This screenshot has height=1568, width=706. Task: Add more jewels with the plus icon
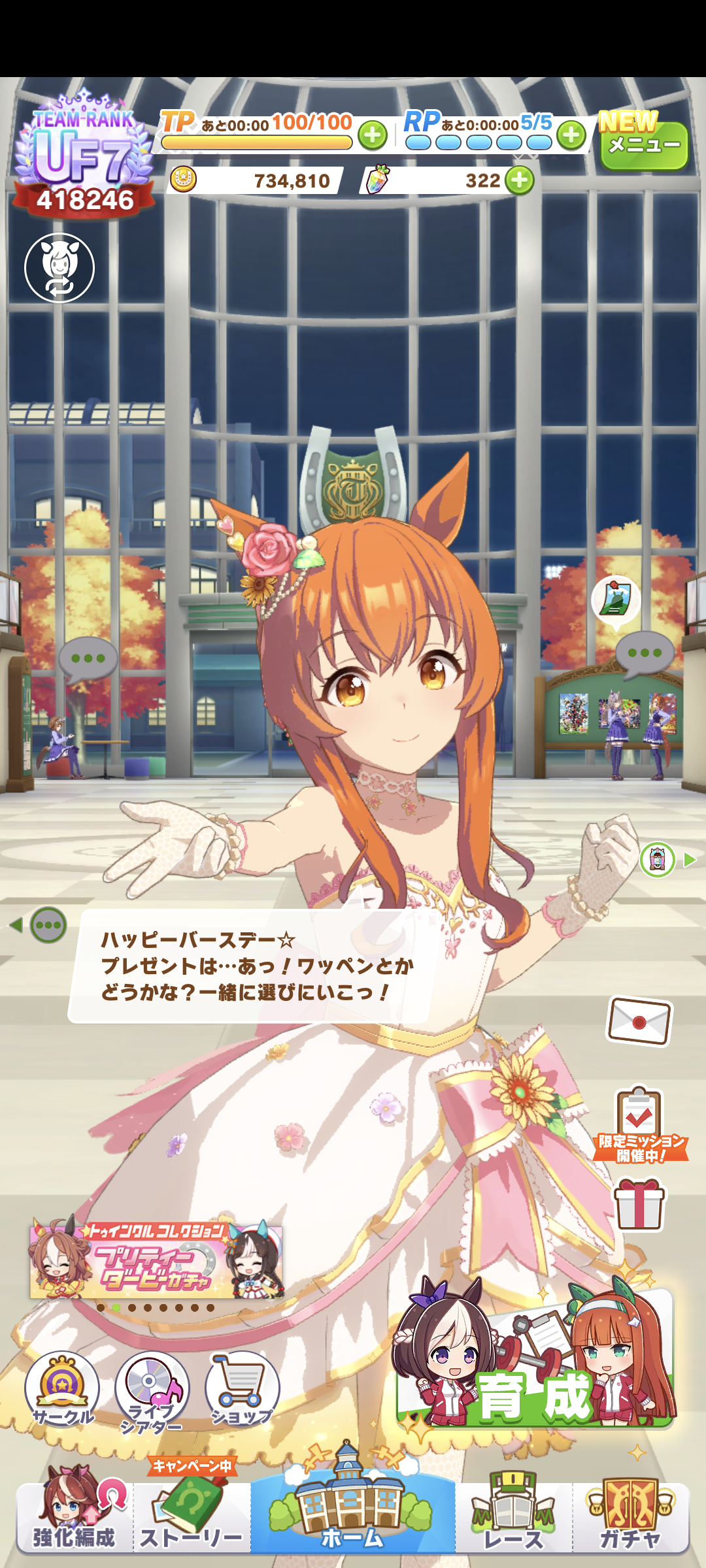click(x=520, y=180)
